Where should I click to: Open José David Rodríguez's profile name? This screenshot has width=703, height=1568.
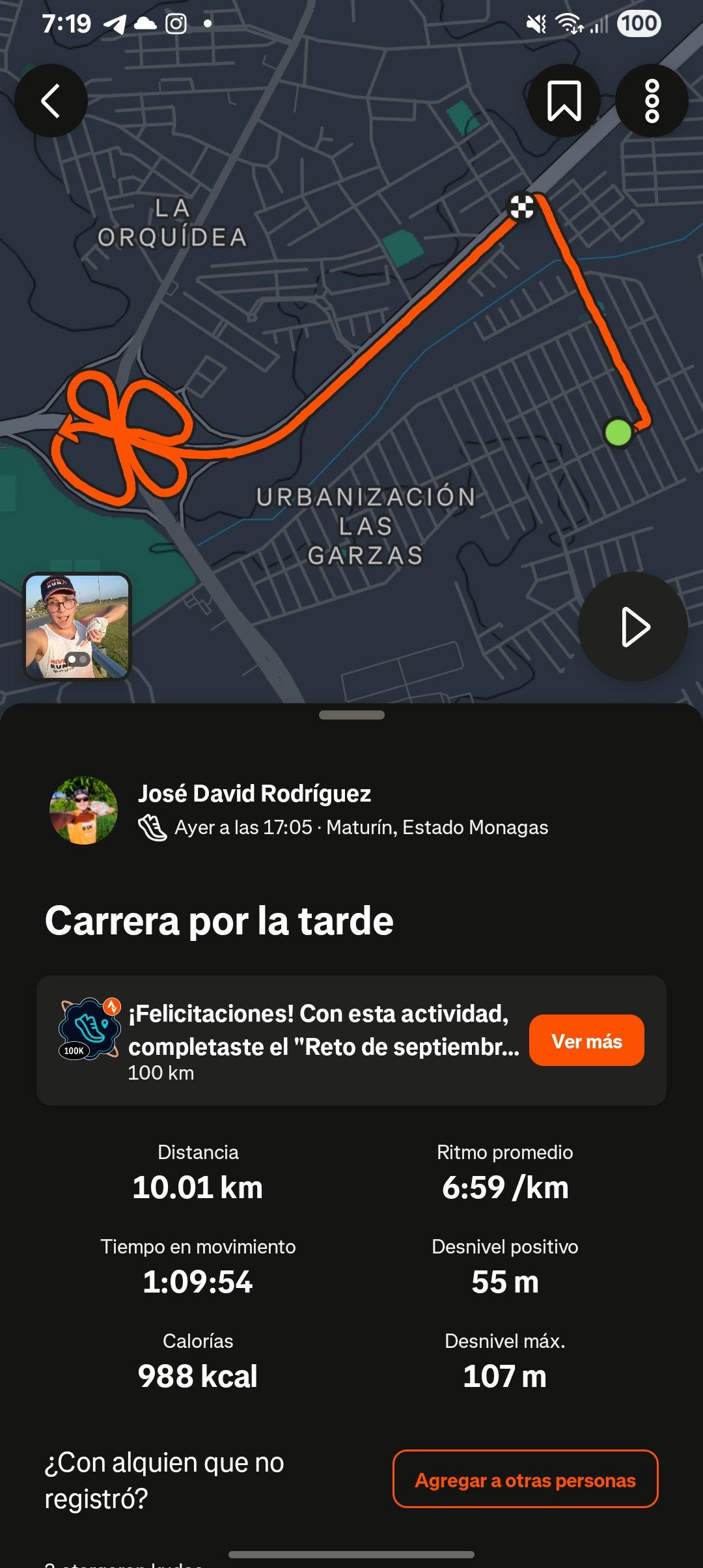point(255,793)
